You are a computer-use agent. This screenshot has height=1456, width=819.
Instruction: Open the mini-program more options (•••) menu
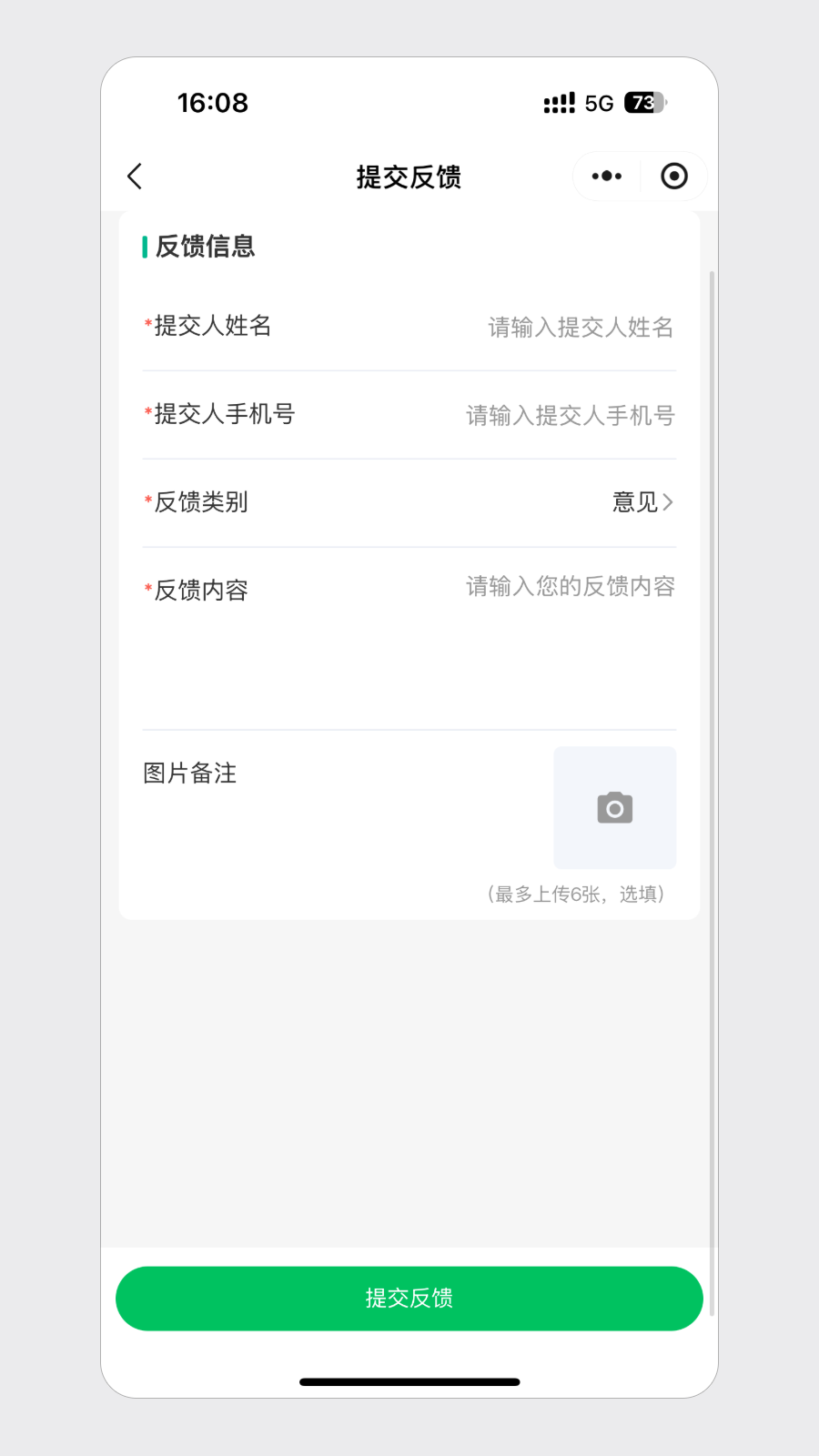click(605, 176)
